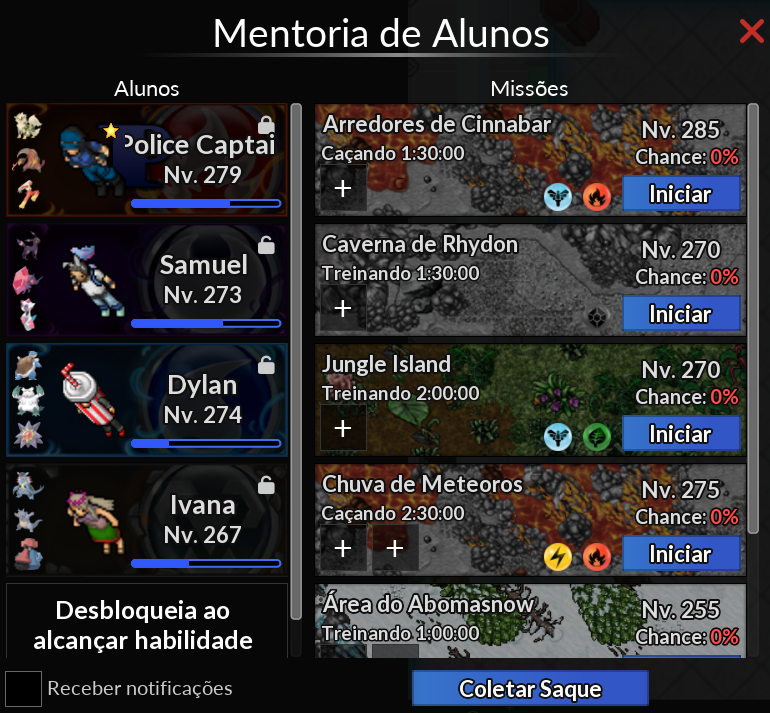Select student Samuel
Screen dimensions: 770x713
pos(147,280)
